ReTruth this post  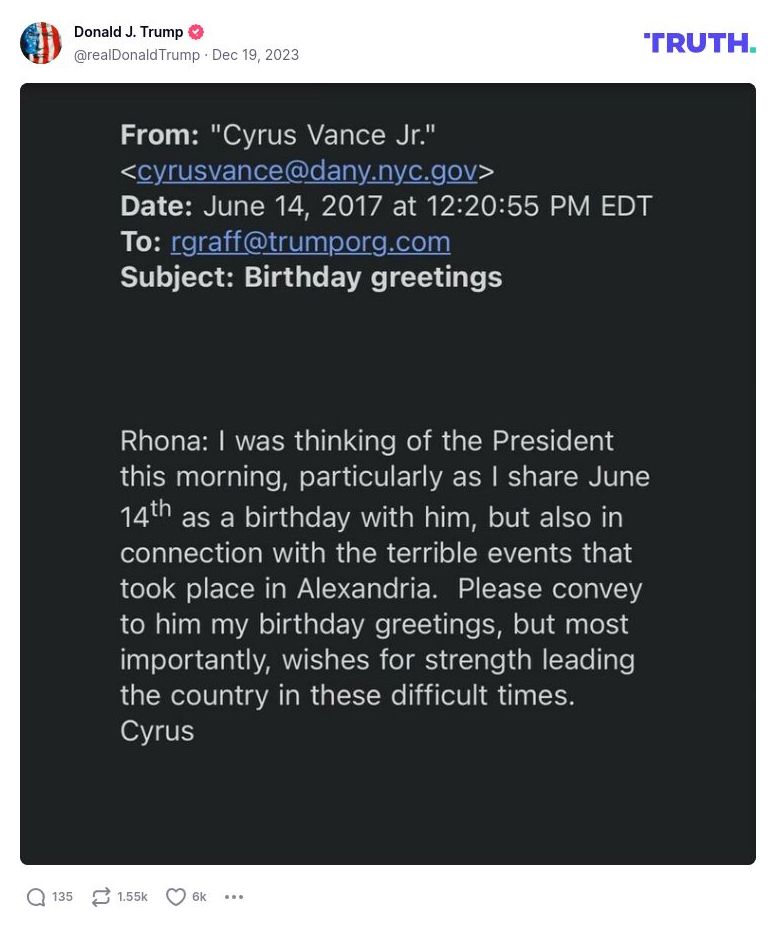click(x=101, y=897)
